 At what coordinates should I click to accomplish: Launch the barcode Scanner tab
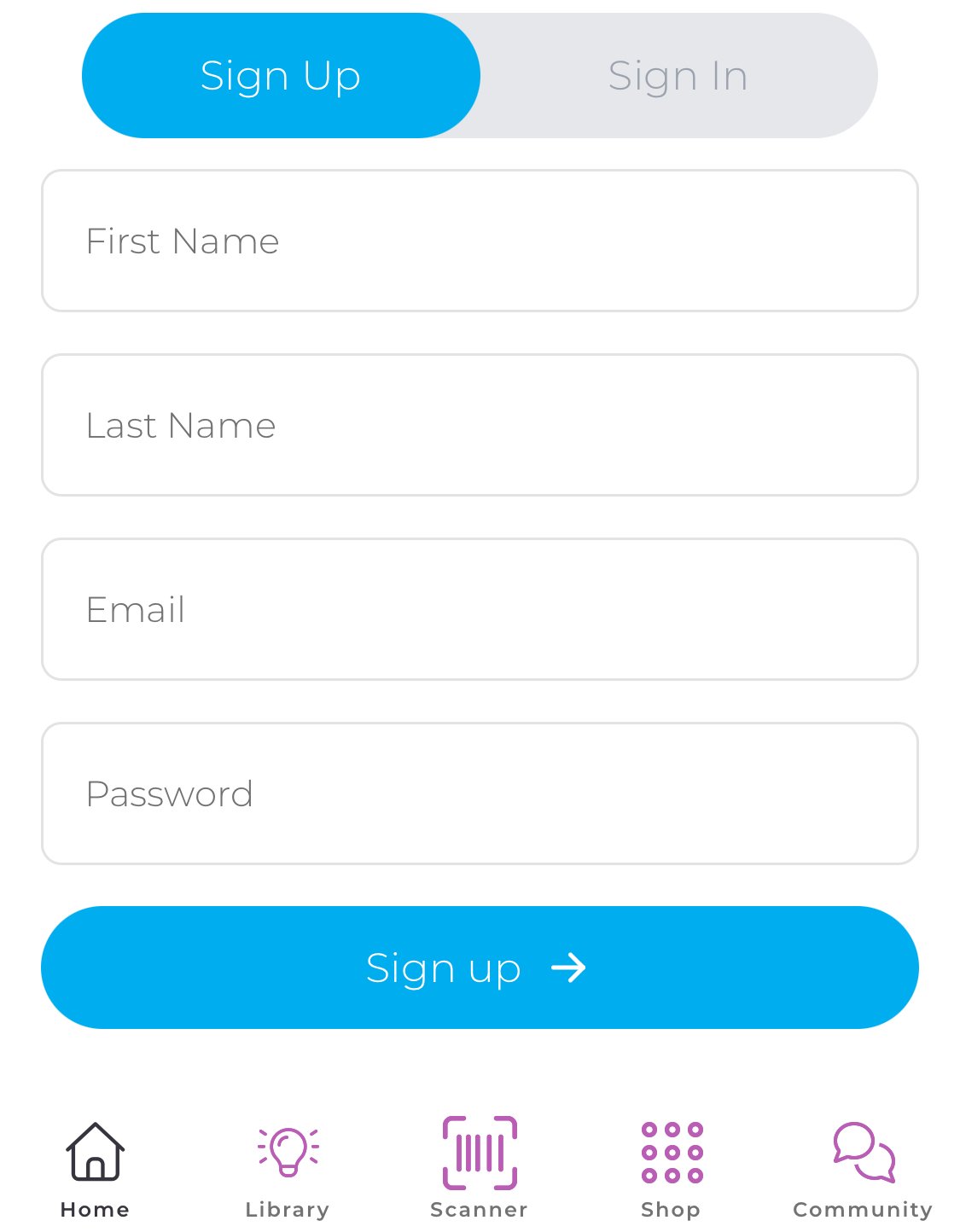[480, 1167]
